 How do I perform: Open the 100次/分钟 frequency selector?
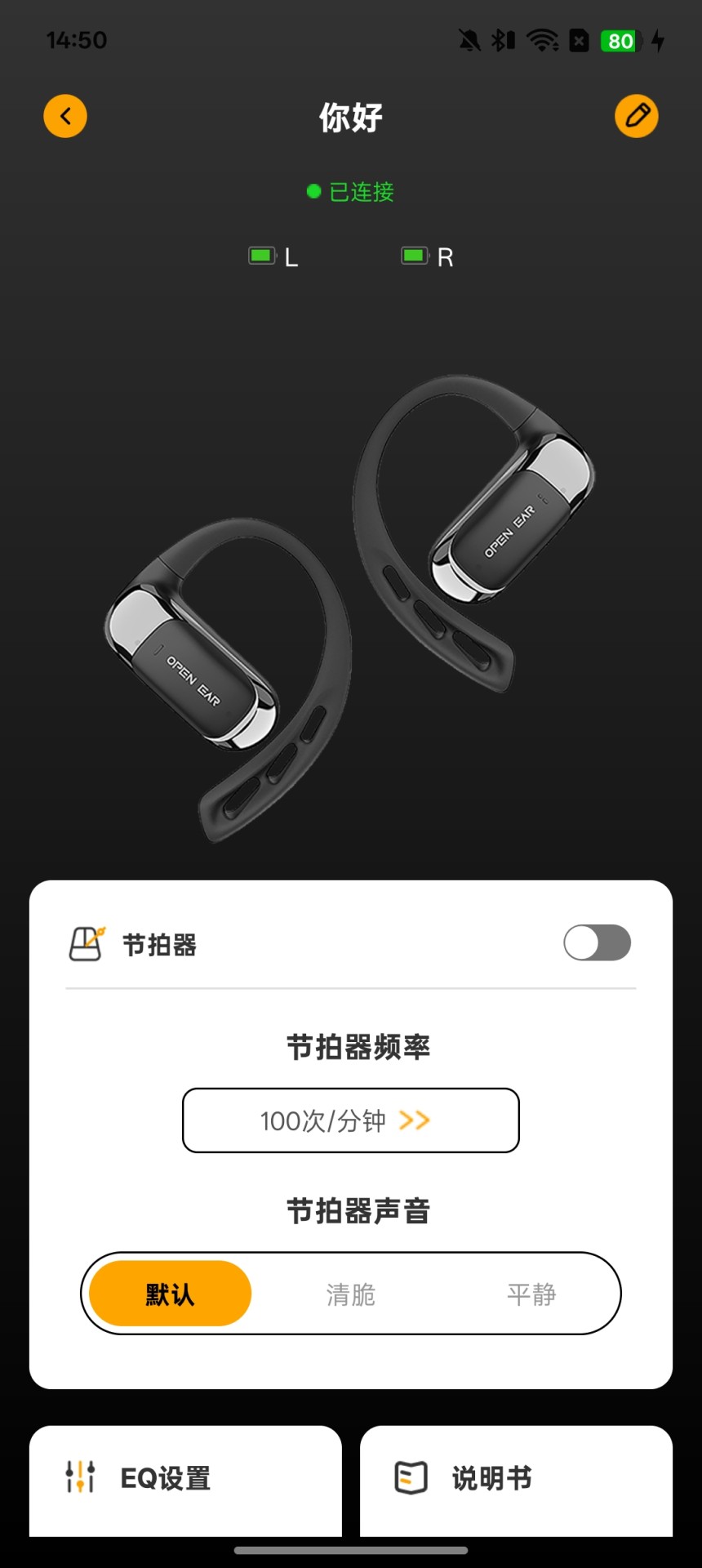[350, 1120]
